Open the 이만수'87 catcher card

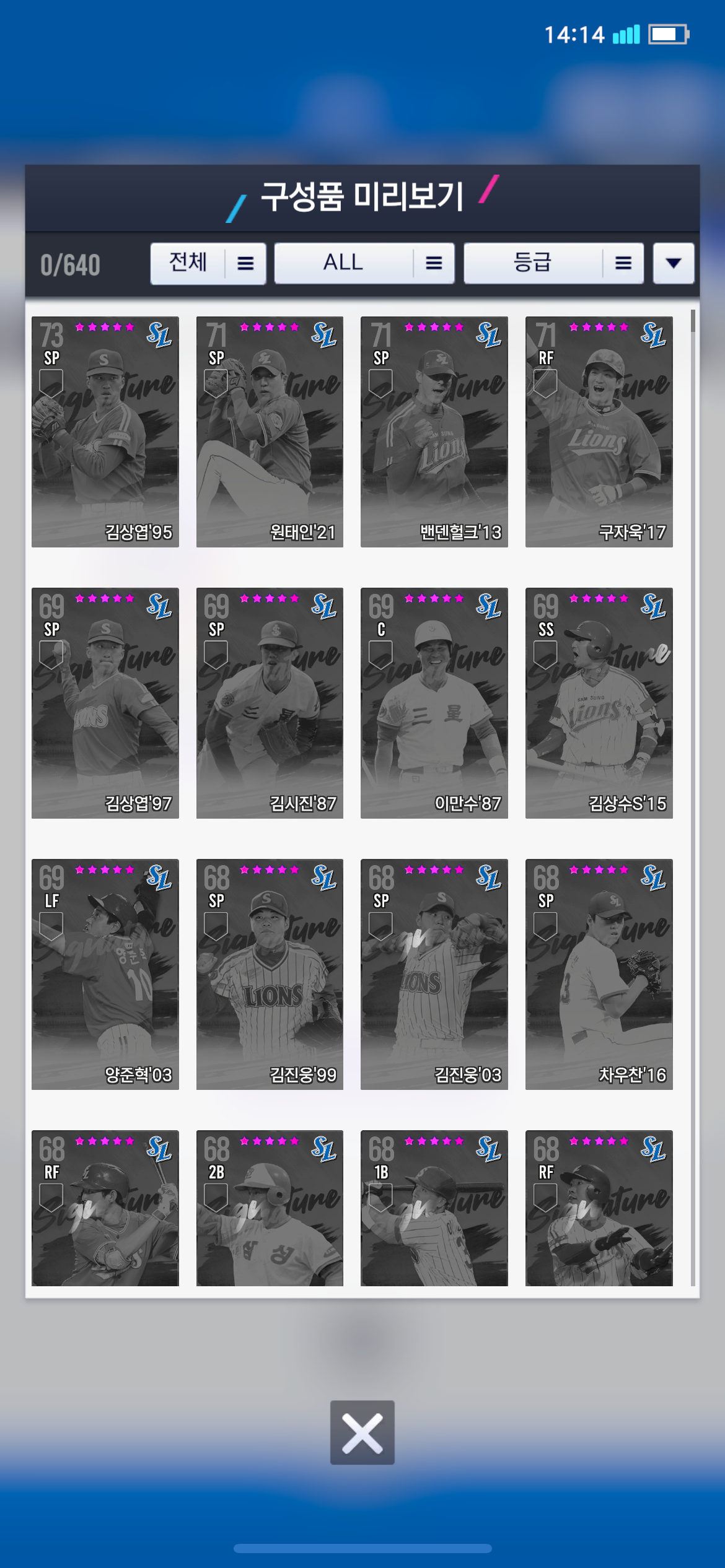[x=434, y=703]
